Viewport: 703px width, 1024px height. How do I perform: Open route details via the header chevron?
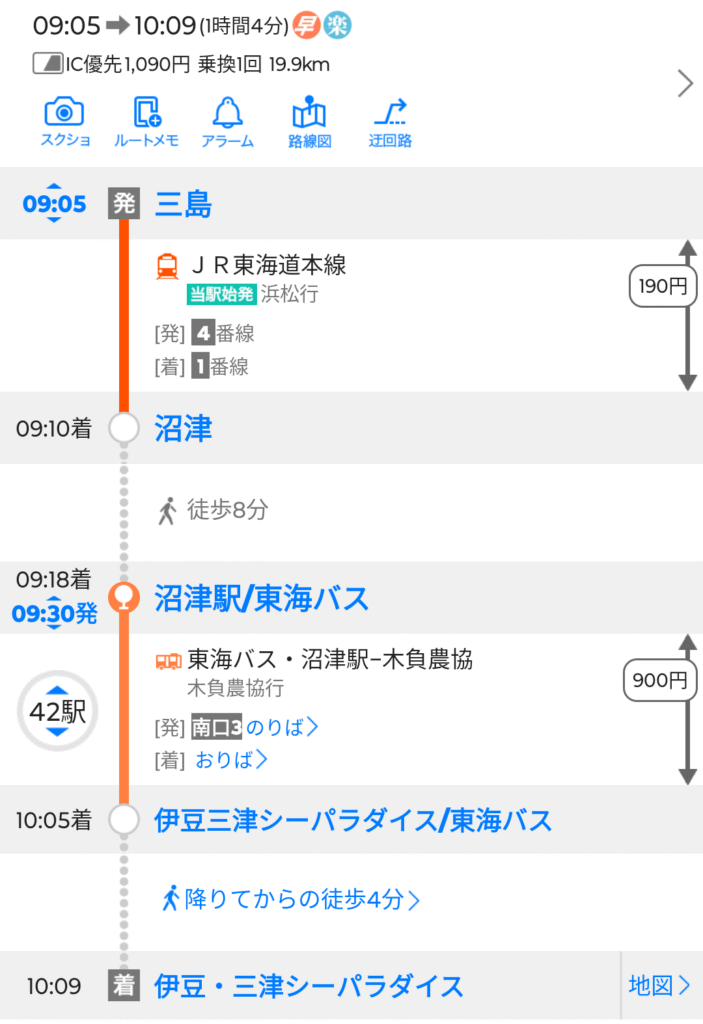pyautogui.click(x=685, y=84)
